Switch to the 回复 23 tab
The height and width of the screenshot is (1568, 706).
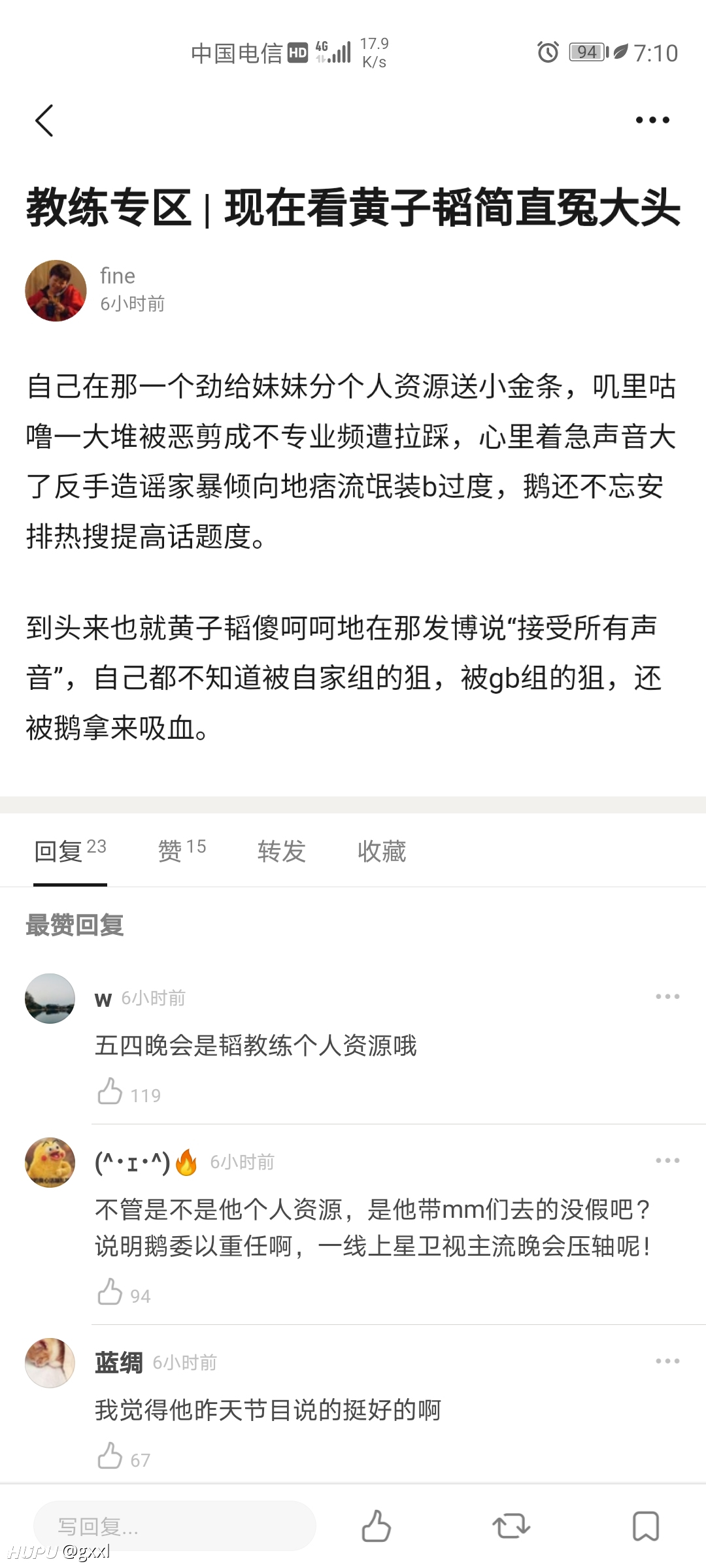pos(70,851)
